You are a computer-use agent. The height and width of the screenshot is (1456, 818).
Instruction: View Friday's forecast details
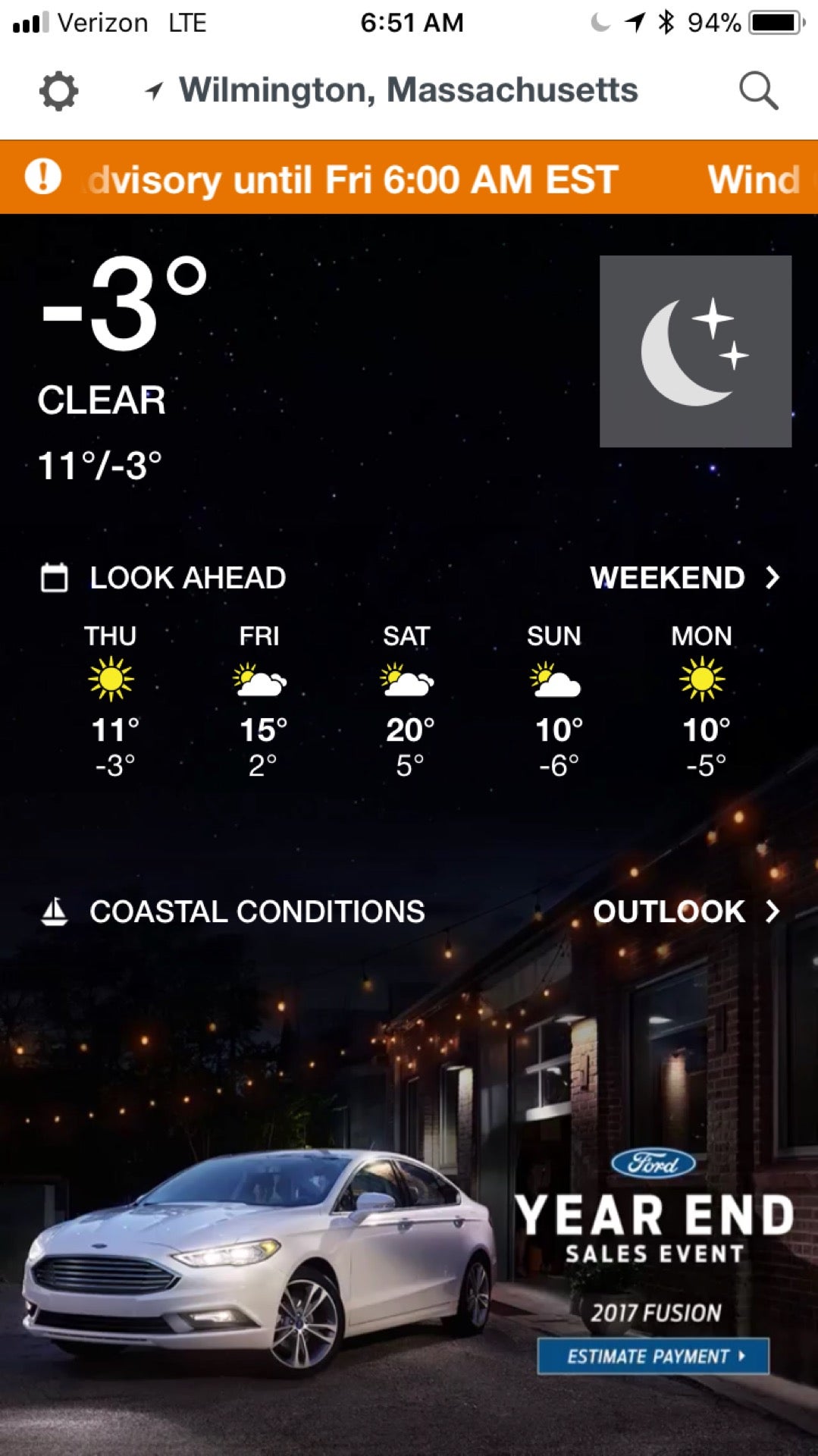(260, 699)
